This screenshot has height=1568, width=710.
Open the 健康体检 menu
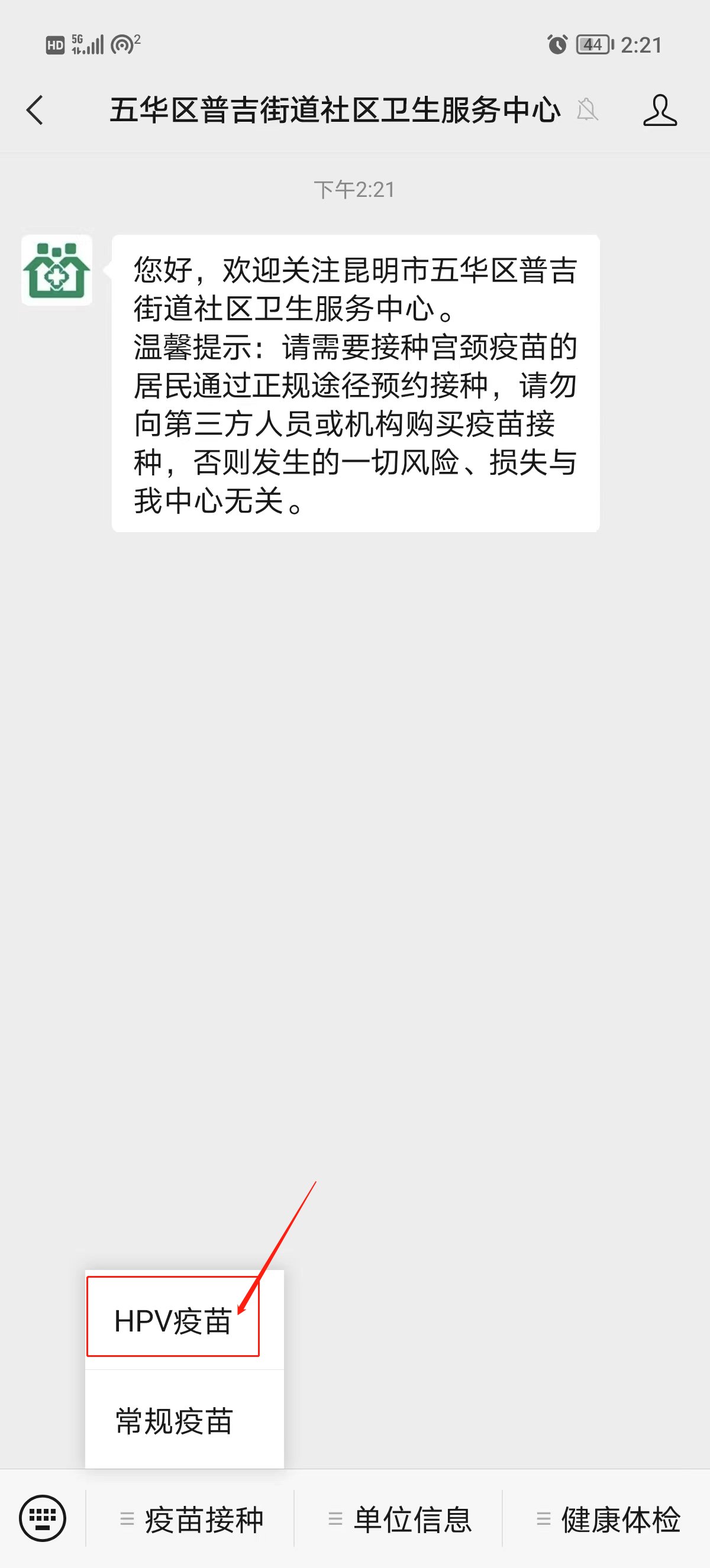(x=608, y=1520)
